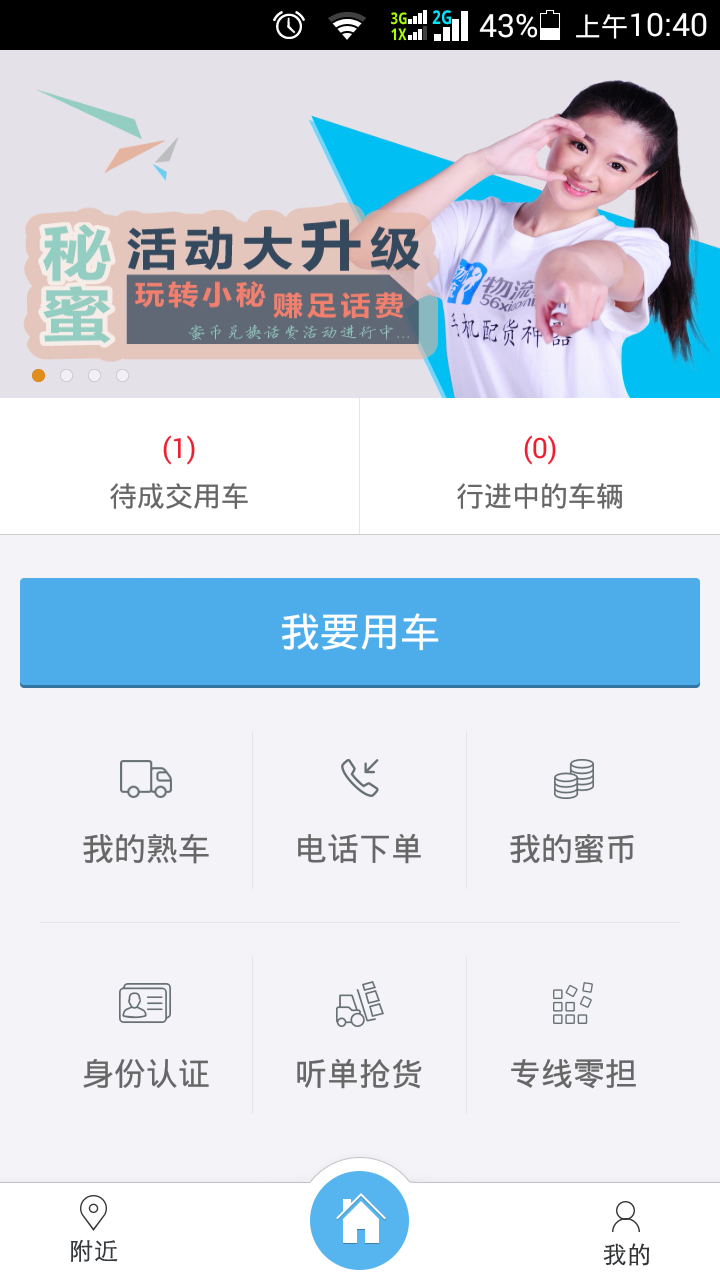Select the third carousel indicator dot
The width and height of the screenshot is (720, 1280).
point(94,375)
